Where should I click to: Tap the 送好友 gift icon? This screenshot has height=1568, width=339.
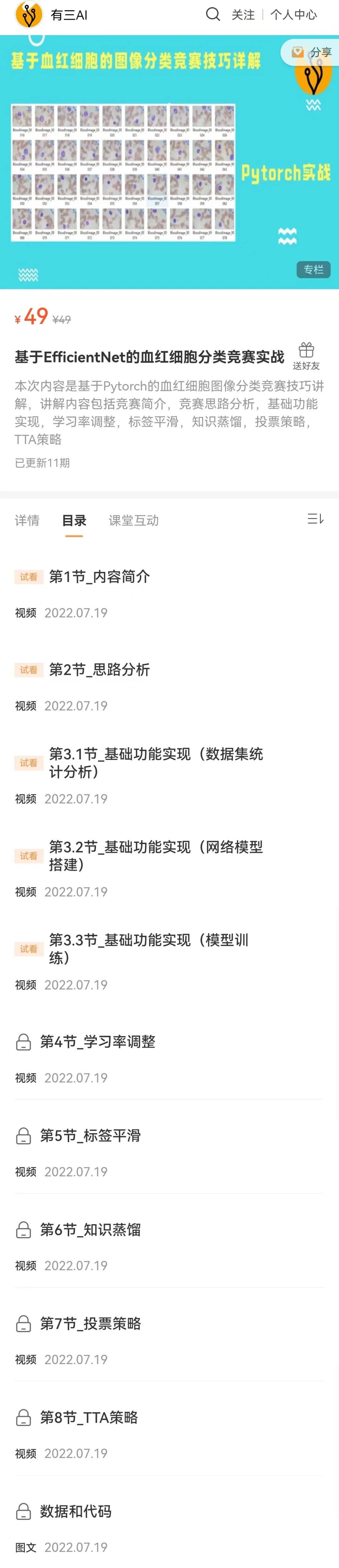point(306,356)
